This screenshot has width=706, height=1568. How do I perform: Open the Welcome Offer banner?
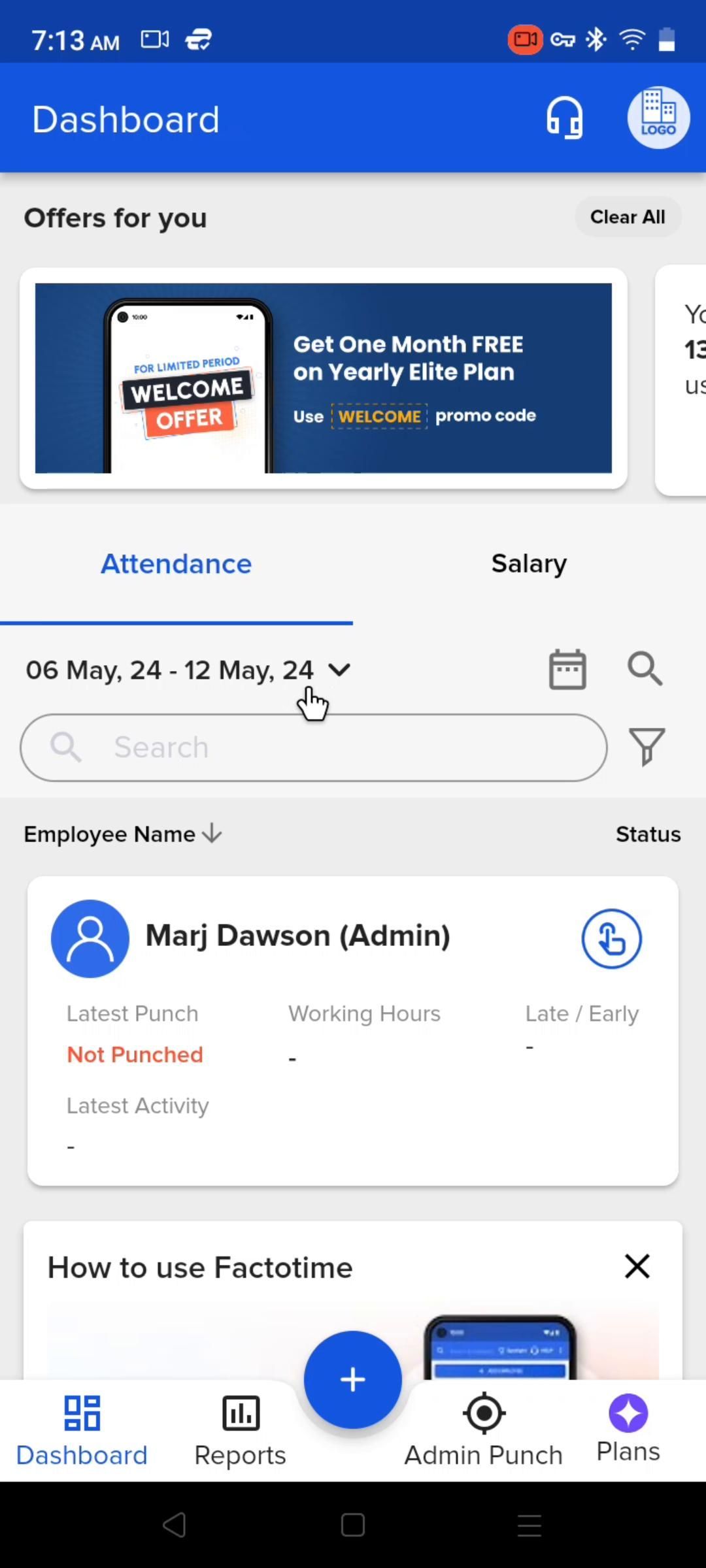[324, 378]
